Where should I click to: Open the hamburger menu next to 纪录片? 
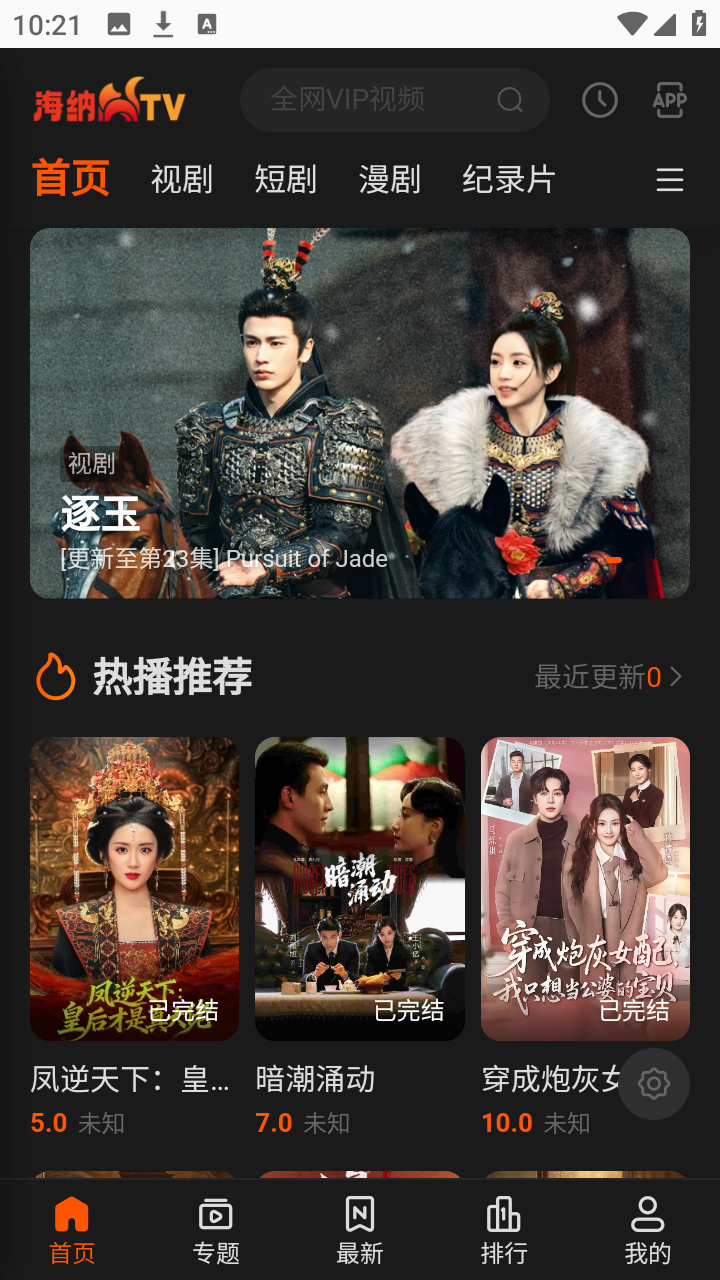668,180
